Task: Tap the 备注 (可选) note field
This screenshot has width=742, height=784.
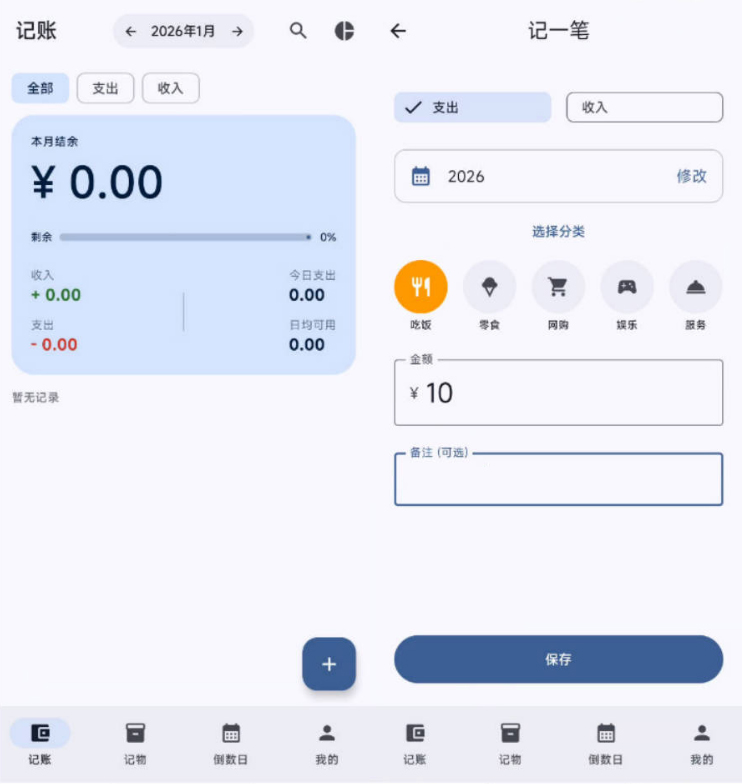Action: [558, 480]
